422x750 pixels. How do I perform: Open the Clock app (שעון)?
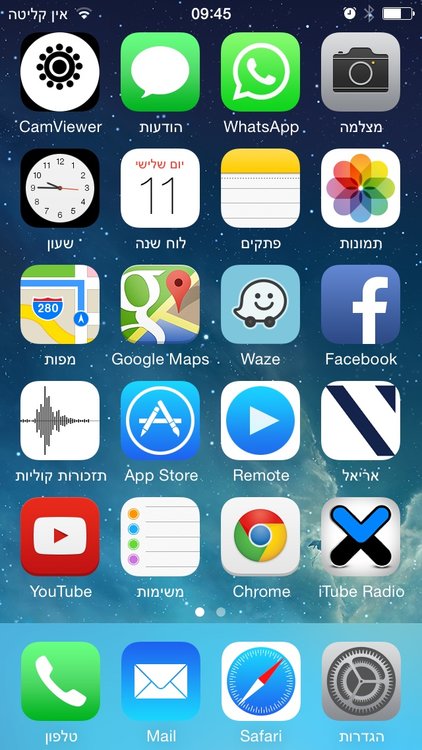tap(60, 188)
